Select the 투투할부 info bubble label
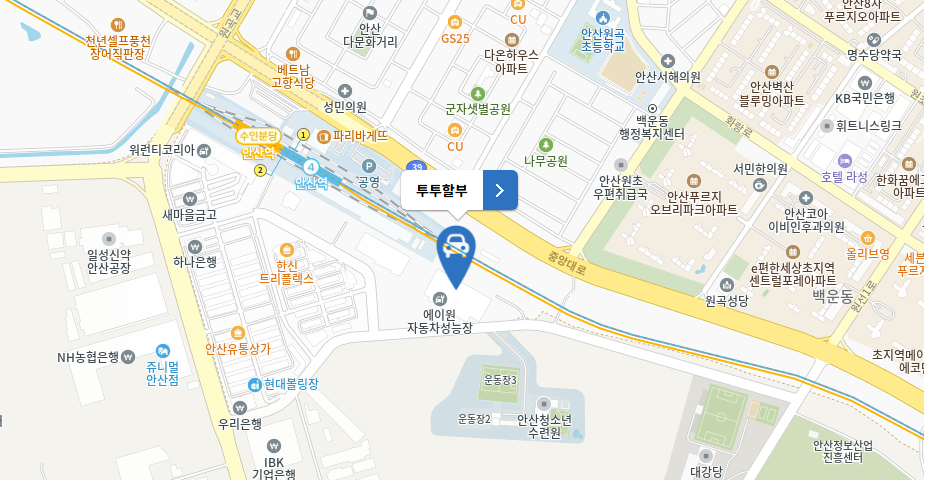The height and width of the screenshot is (480, 927). 442,190
